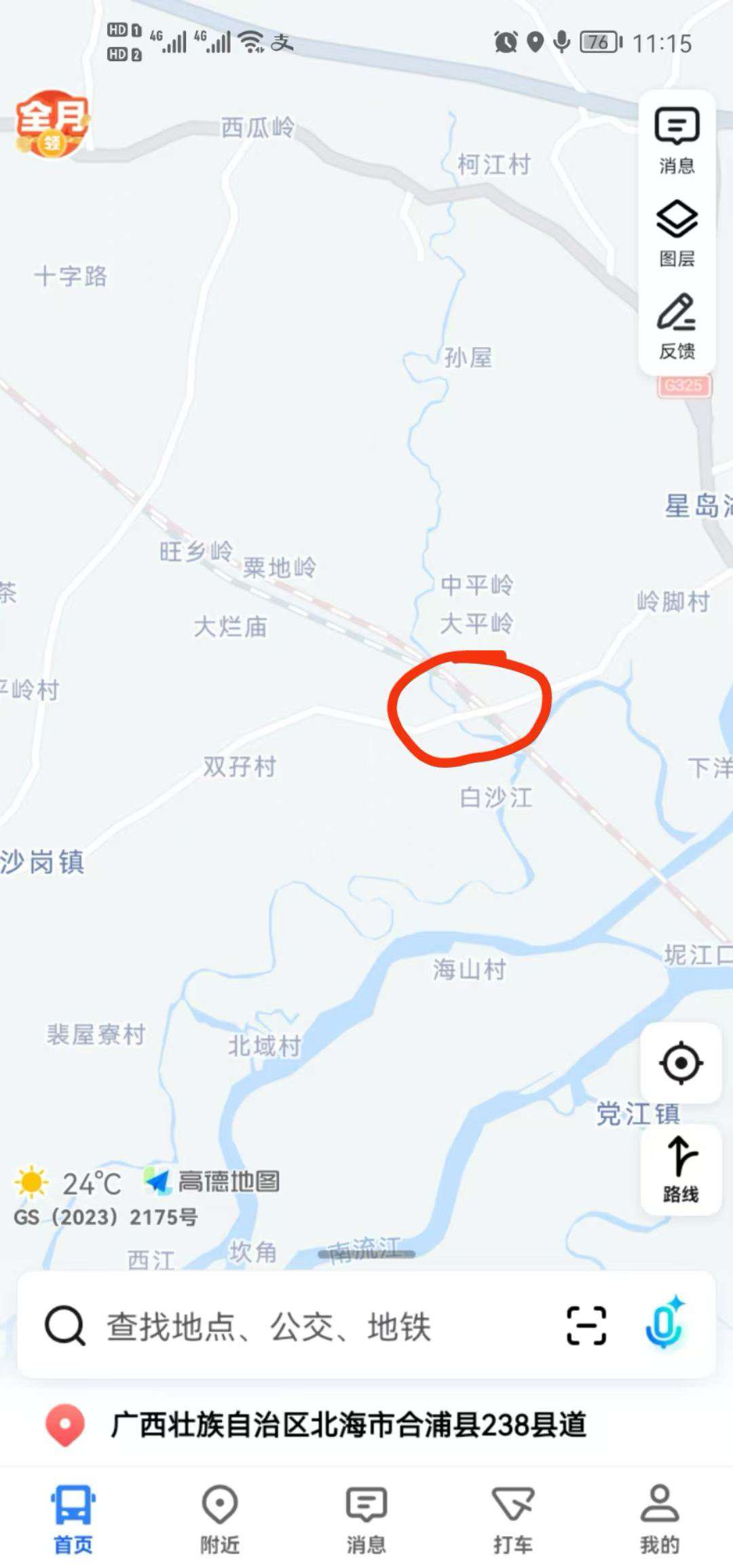Check the 24°C weather widget
733x1568 pixels.
tap(68, 1184)
